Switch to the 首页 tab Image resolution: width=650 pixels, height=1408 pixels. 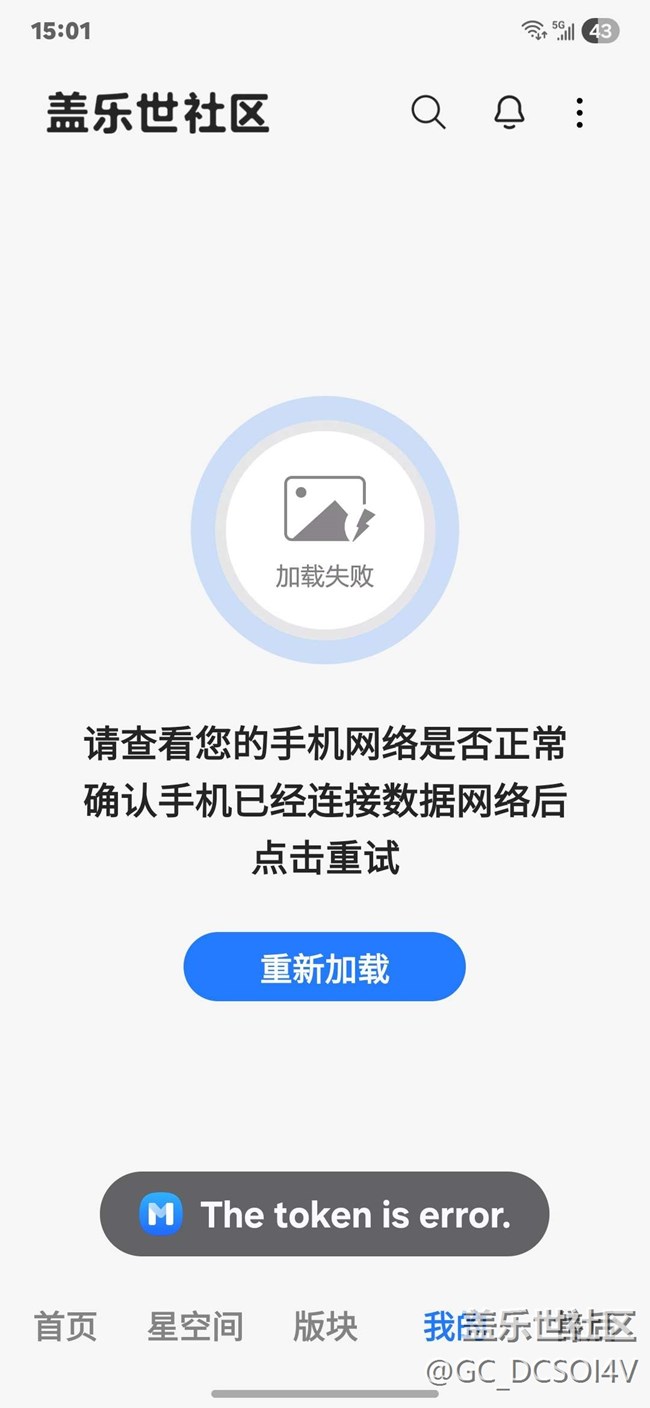[66, 1326]
